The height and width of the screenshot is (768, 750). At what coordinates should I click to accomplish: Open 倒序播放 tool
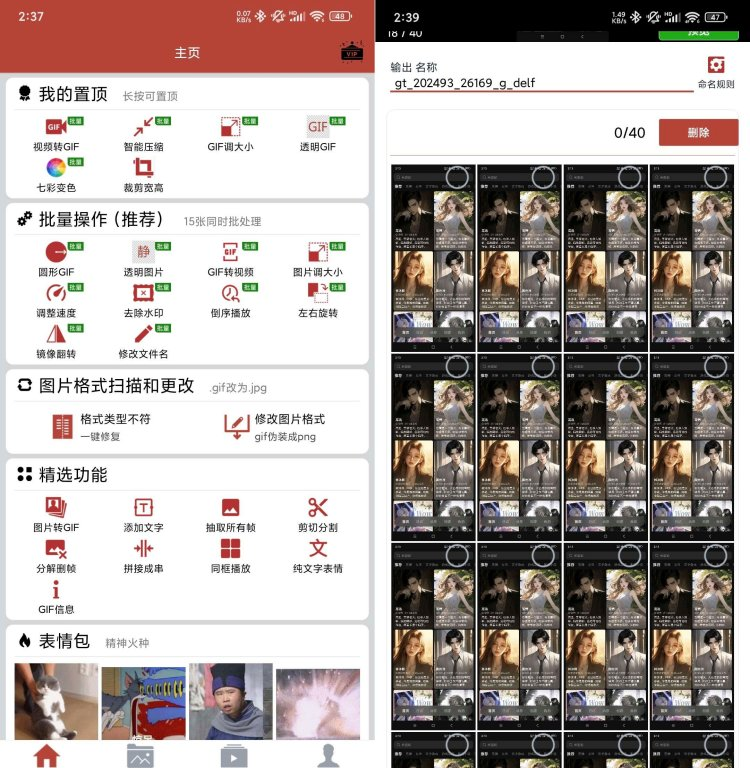point(230,299)
